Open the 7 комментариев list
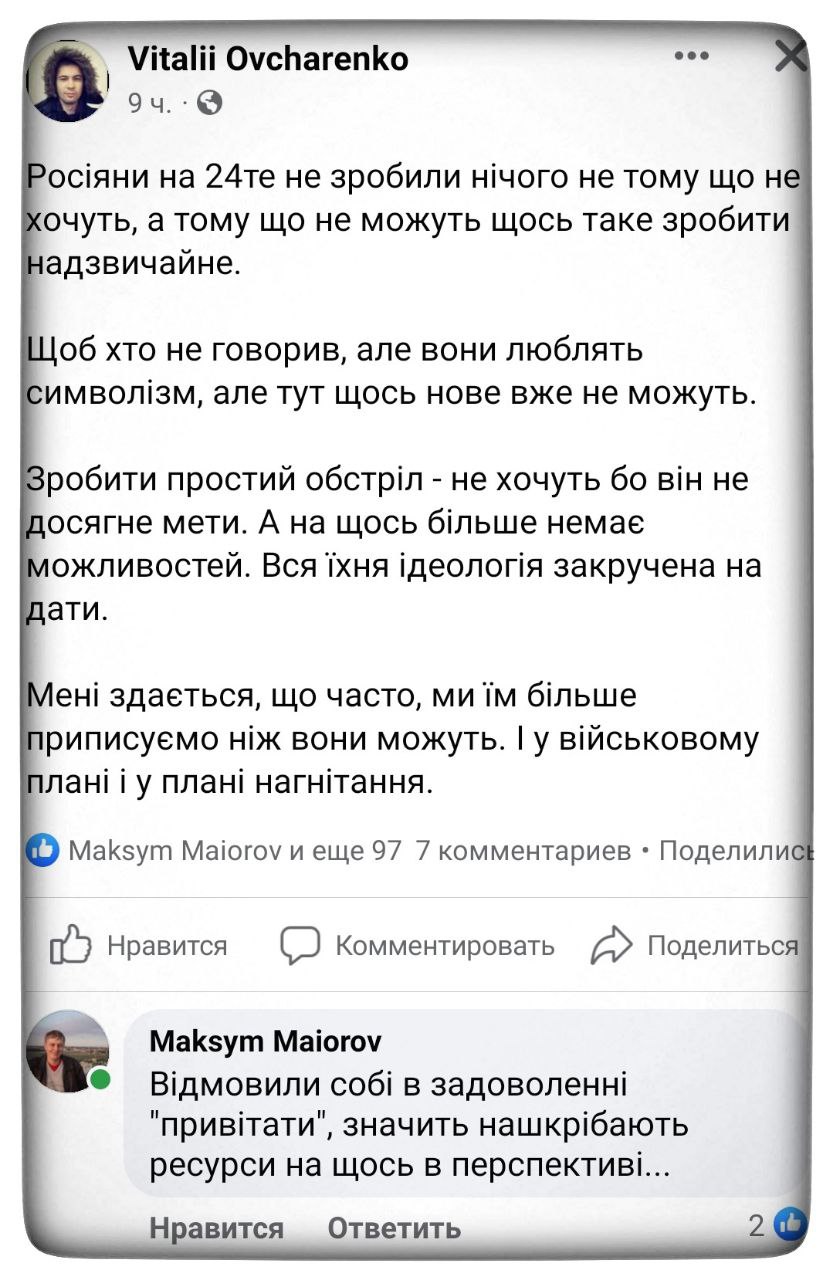 (x=523, y=851)
